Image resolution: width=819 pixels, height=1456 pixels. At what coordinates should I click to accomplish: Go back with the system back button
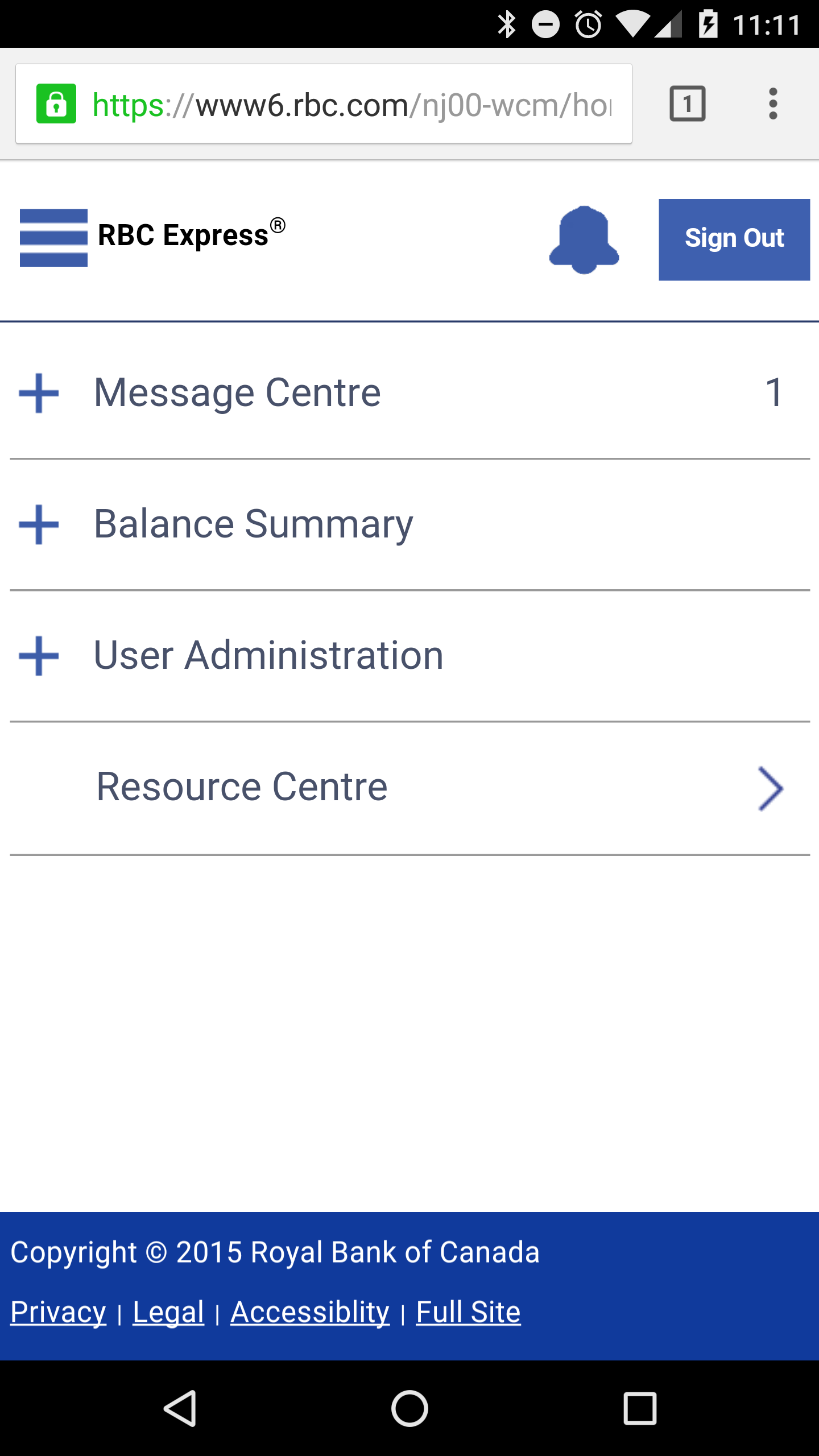[x=181, y=1408]
